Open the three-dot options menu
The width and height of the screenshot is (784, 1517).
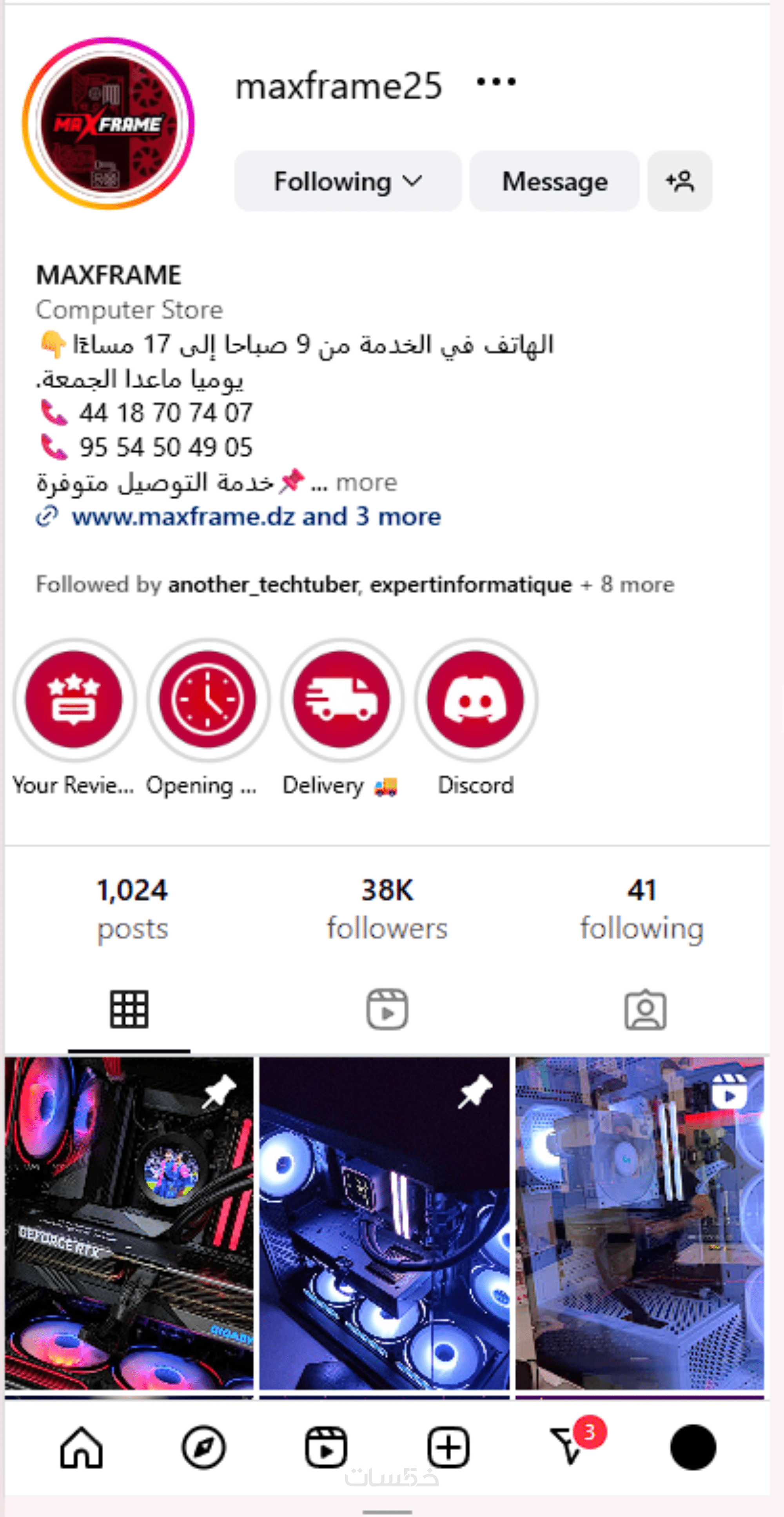point(495,82)
